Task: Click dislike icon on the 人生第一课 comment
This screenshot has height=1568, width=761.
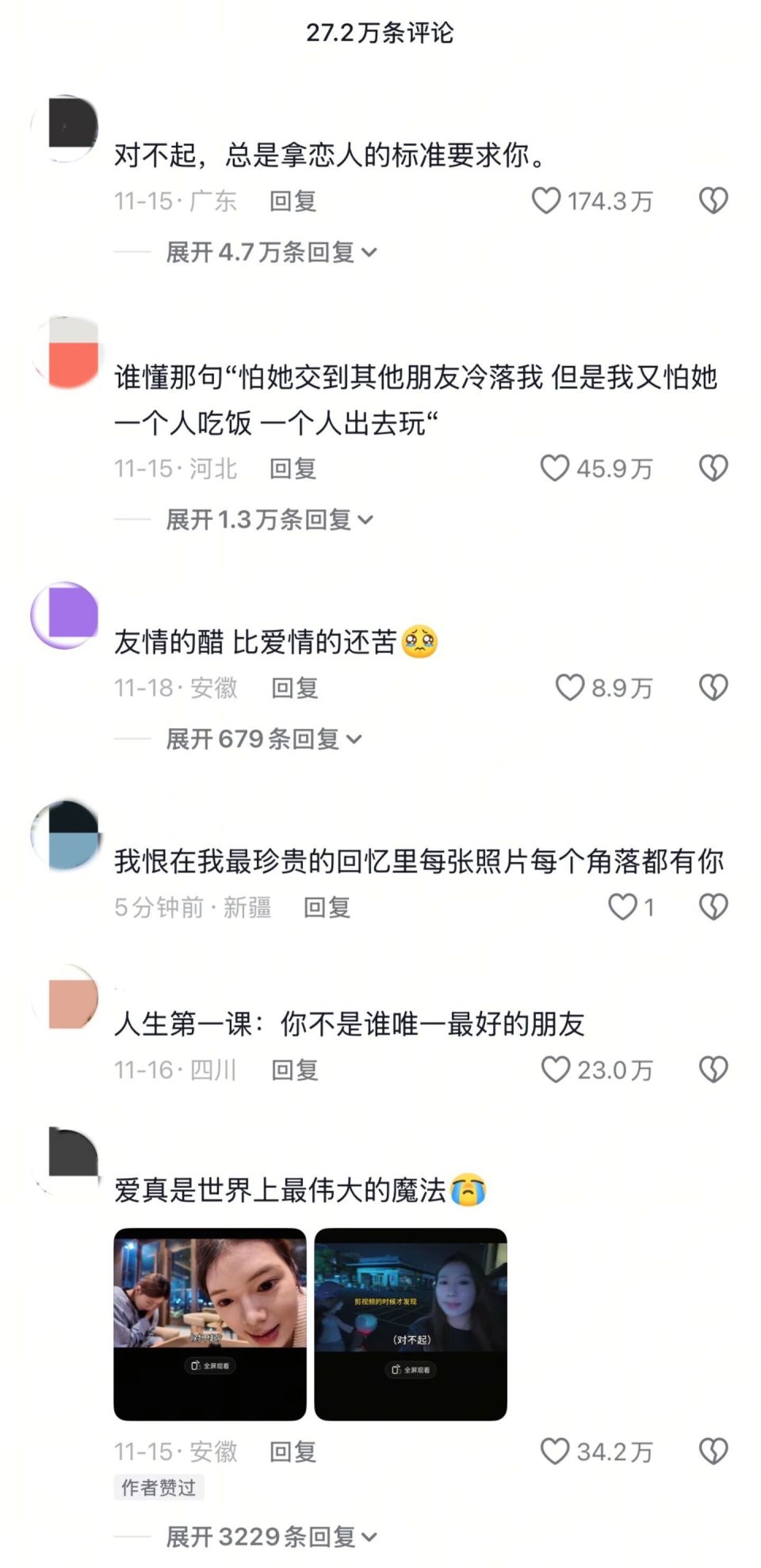Action: pyautogui.click(x=713, y=1070)
